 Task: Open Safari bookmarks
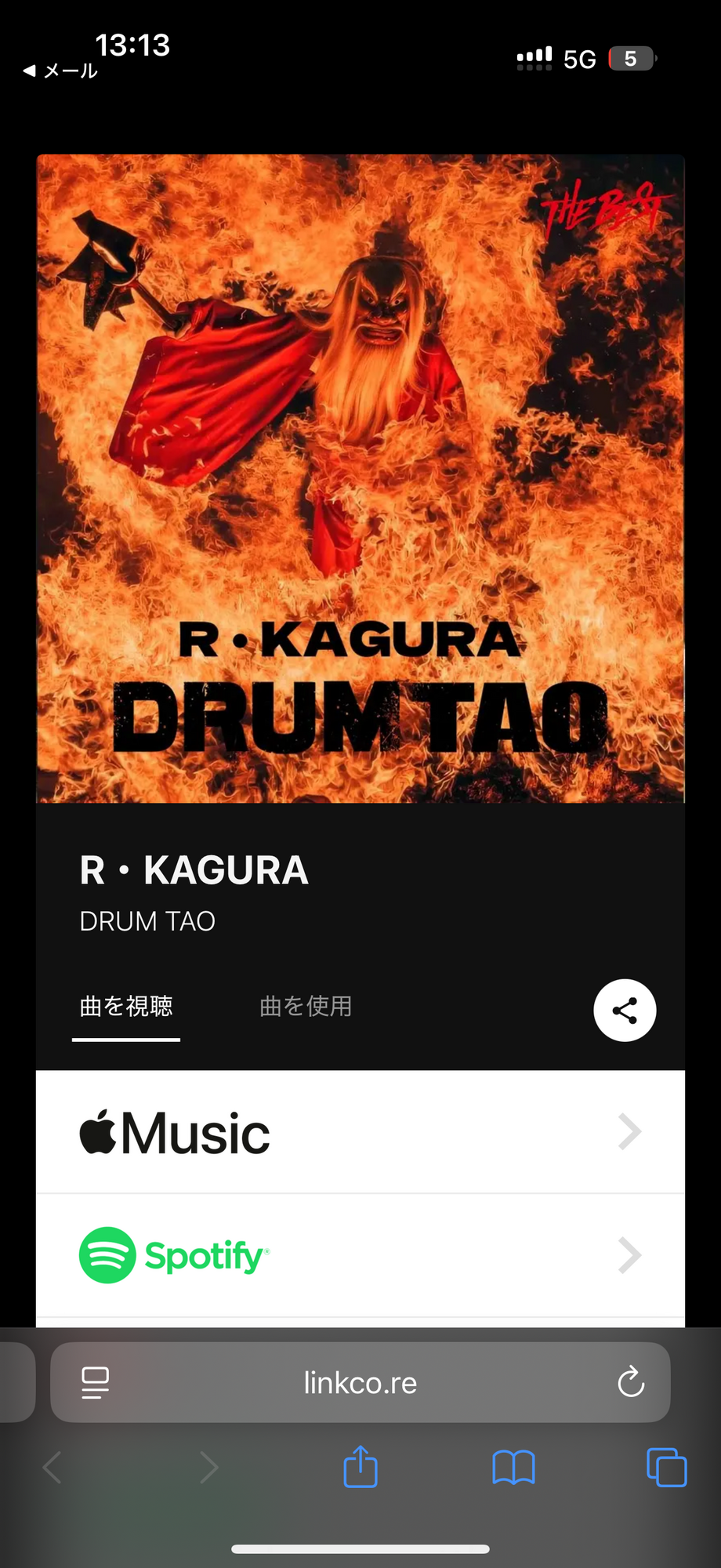point(513,1467)
